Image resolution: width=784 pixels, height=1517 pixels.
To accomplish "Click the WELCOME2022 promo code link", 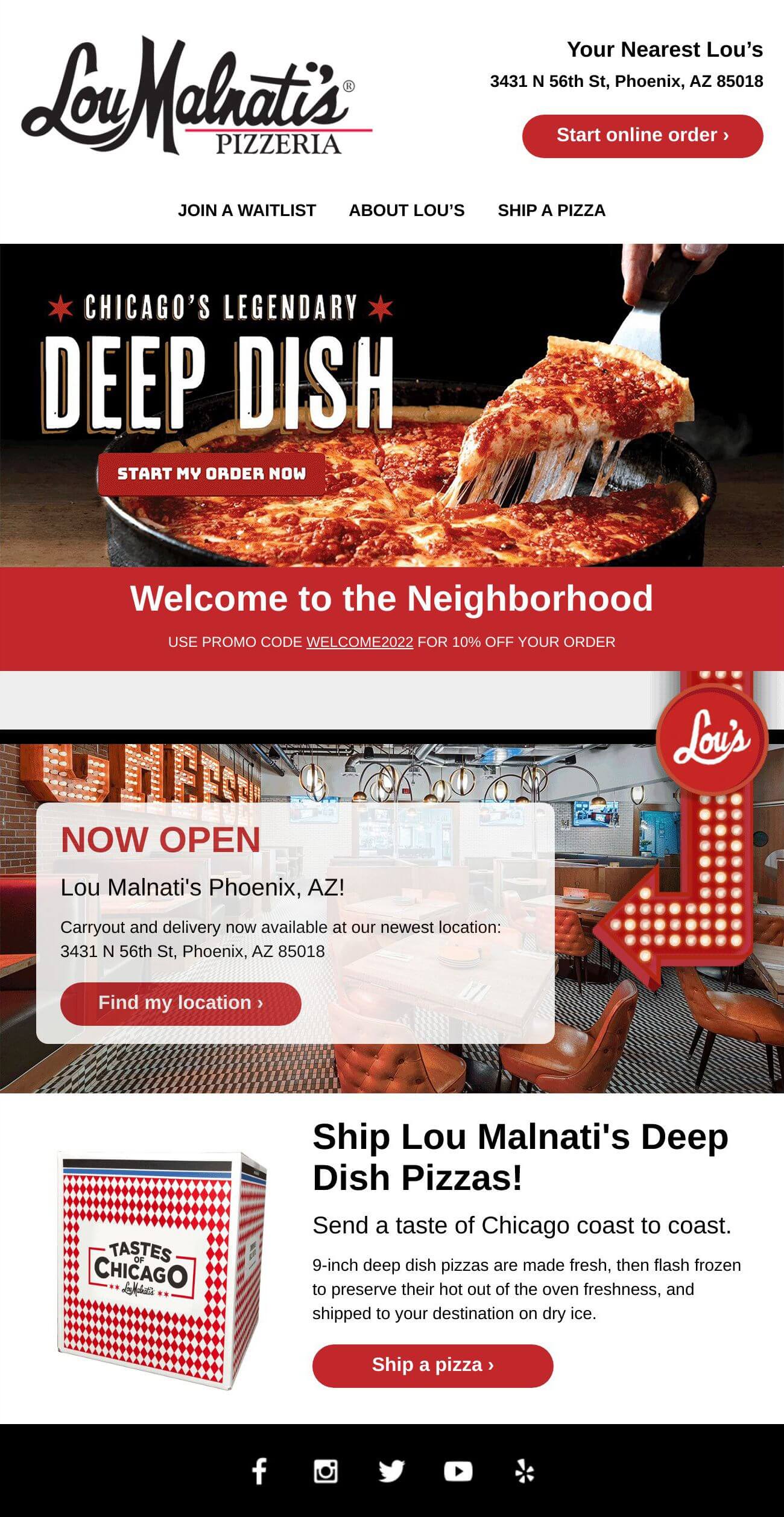I will [359, 643].
